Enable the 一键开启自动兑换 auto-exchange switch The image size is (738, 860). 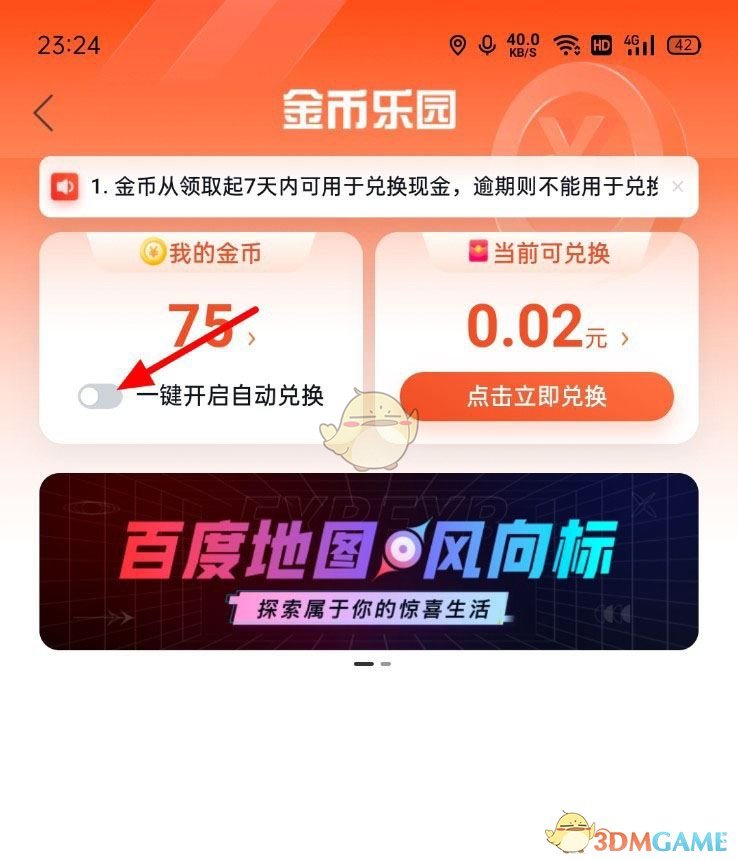tap(100, 396)
